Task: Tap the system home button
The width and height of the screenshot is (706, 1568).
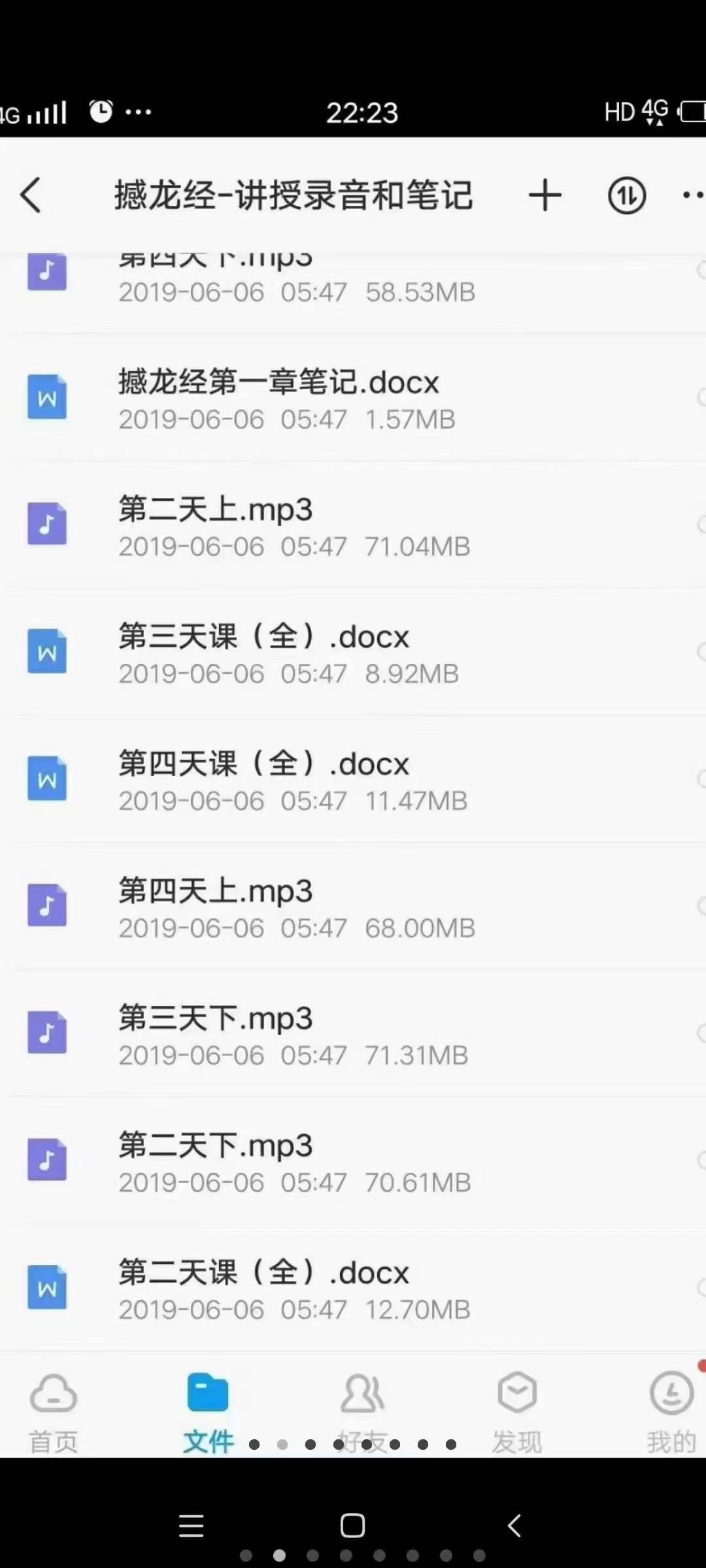Action: point(352,1526)
